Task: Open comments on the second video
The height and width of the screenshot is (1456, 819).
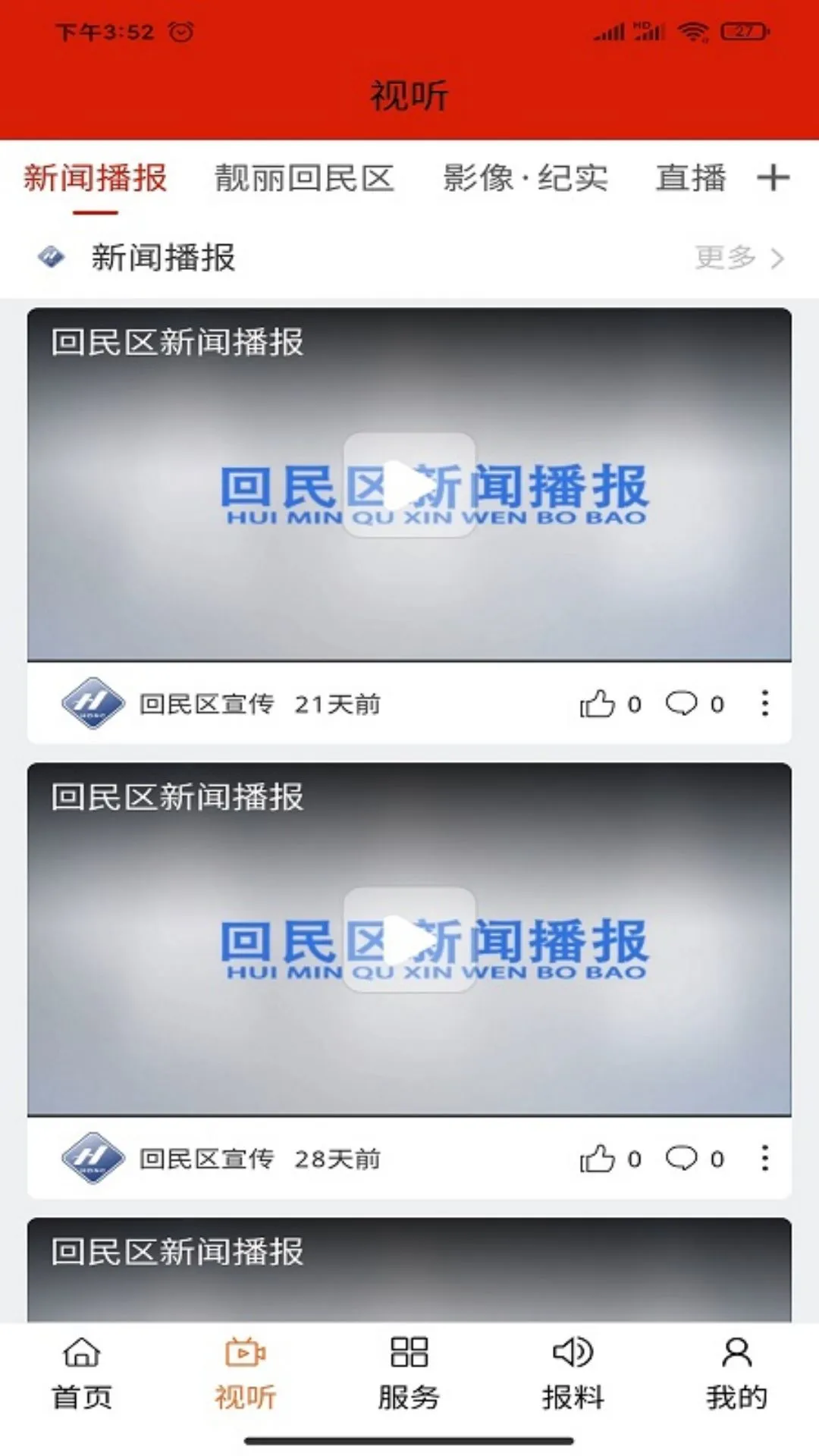Action: [683, 1158]
